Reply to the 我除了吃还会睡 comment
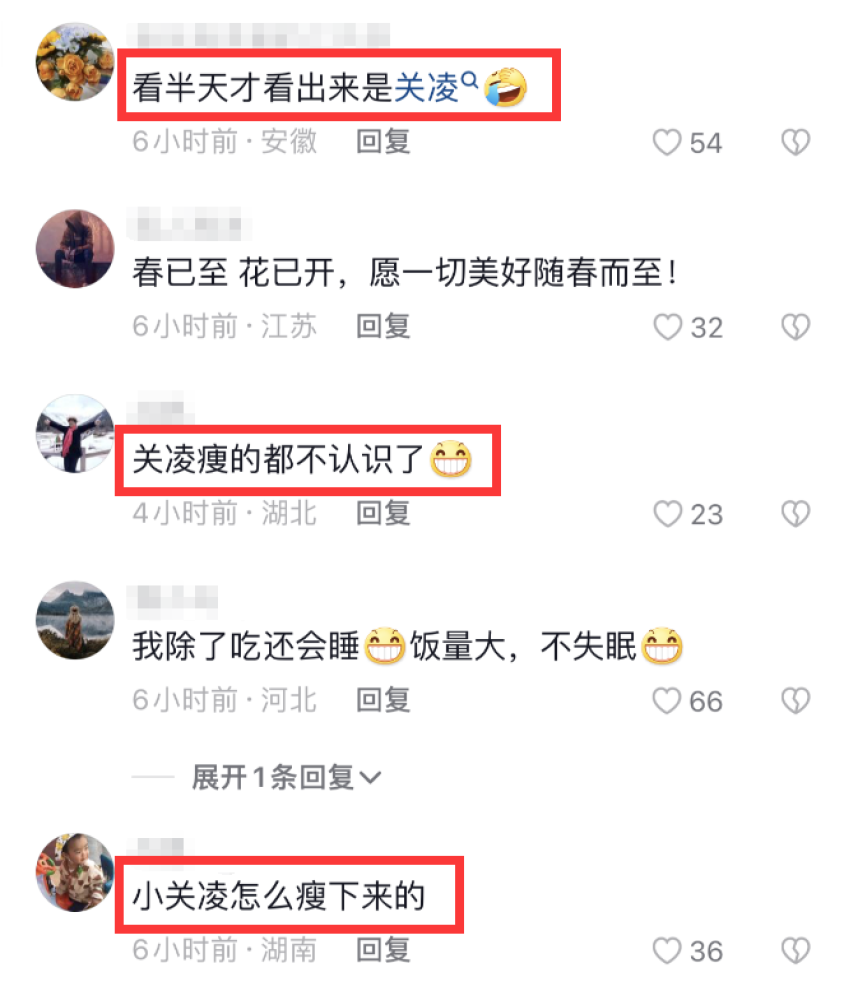This screenshot has height=1000, width=844. click(383, 700)
